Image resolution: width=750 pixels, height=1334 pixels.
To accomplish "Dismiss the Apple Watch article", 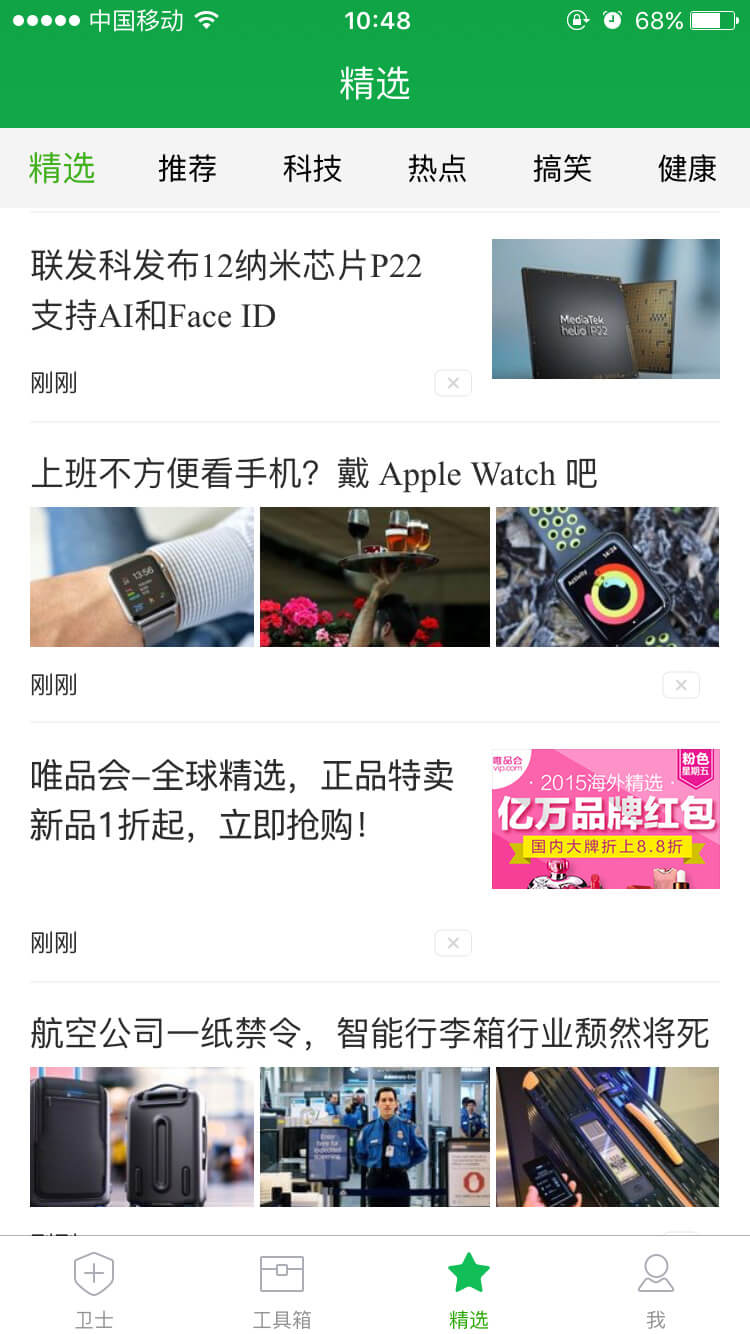I will coord(681,685).
